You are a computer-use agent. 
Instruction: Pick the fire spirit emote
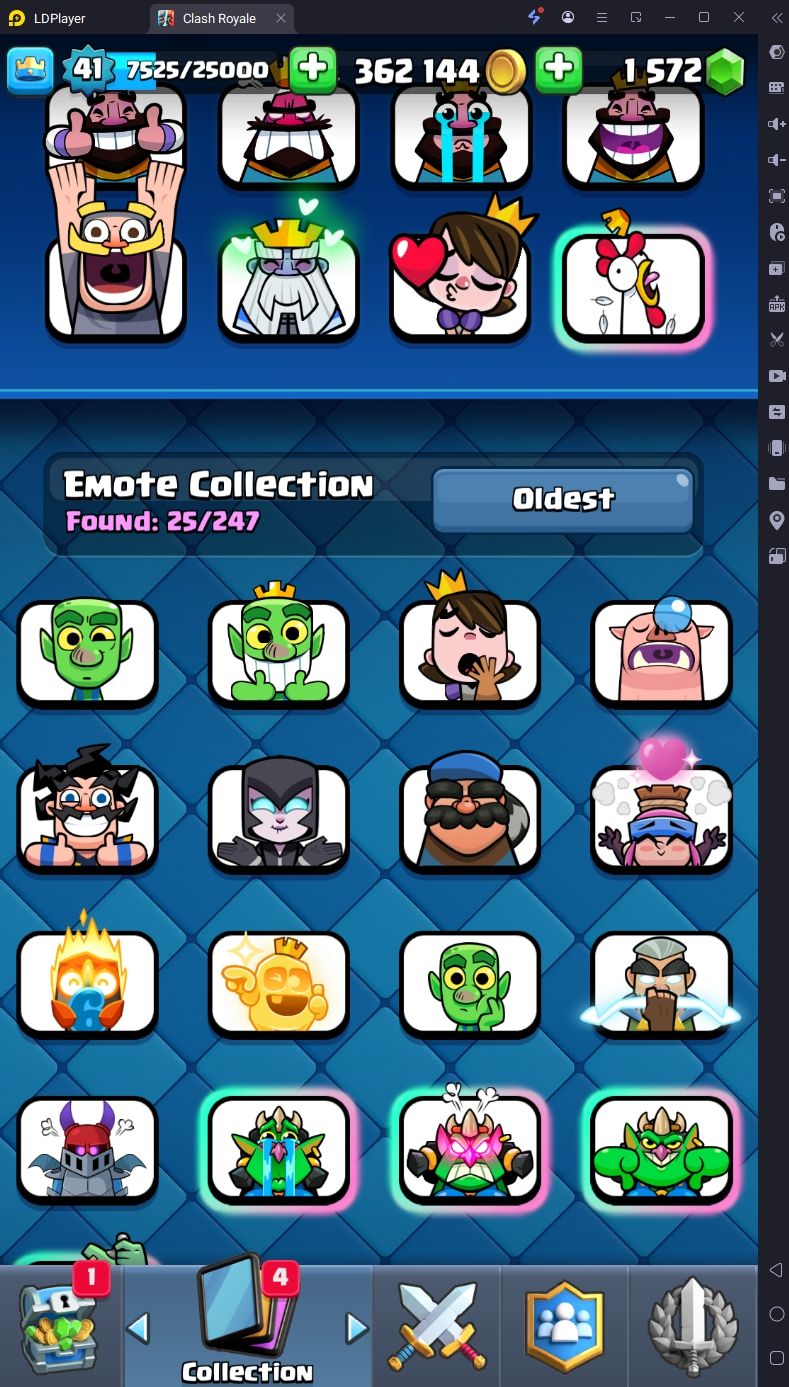87,984
